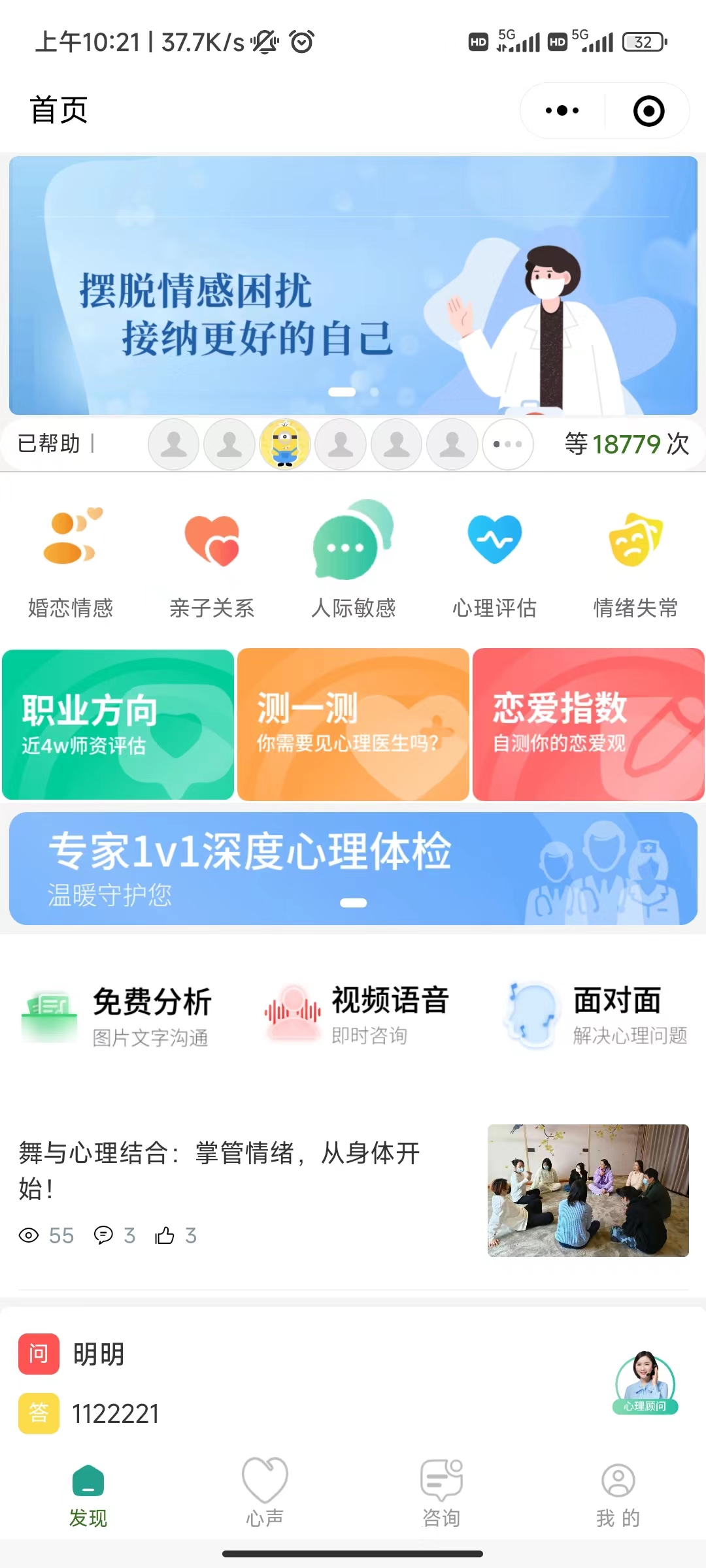Start the 测一测 test card

(353, 724)
